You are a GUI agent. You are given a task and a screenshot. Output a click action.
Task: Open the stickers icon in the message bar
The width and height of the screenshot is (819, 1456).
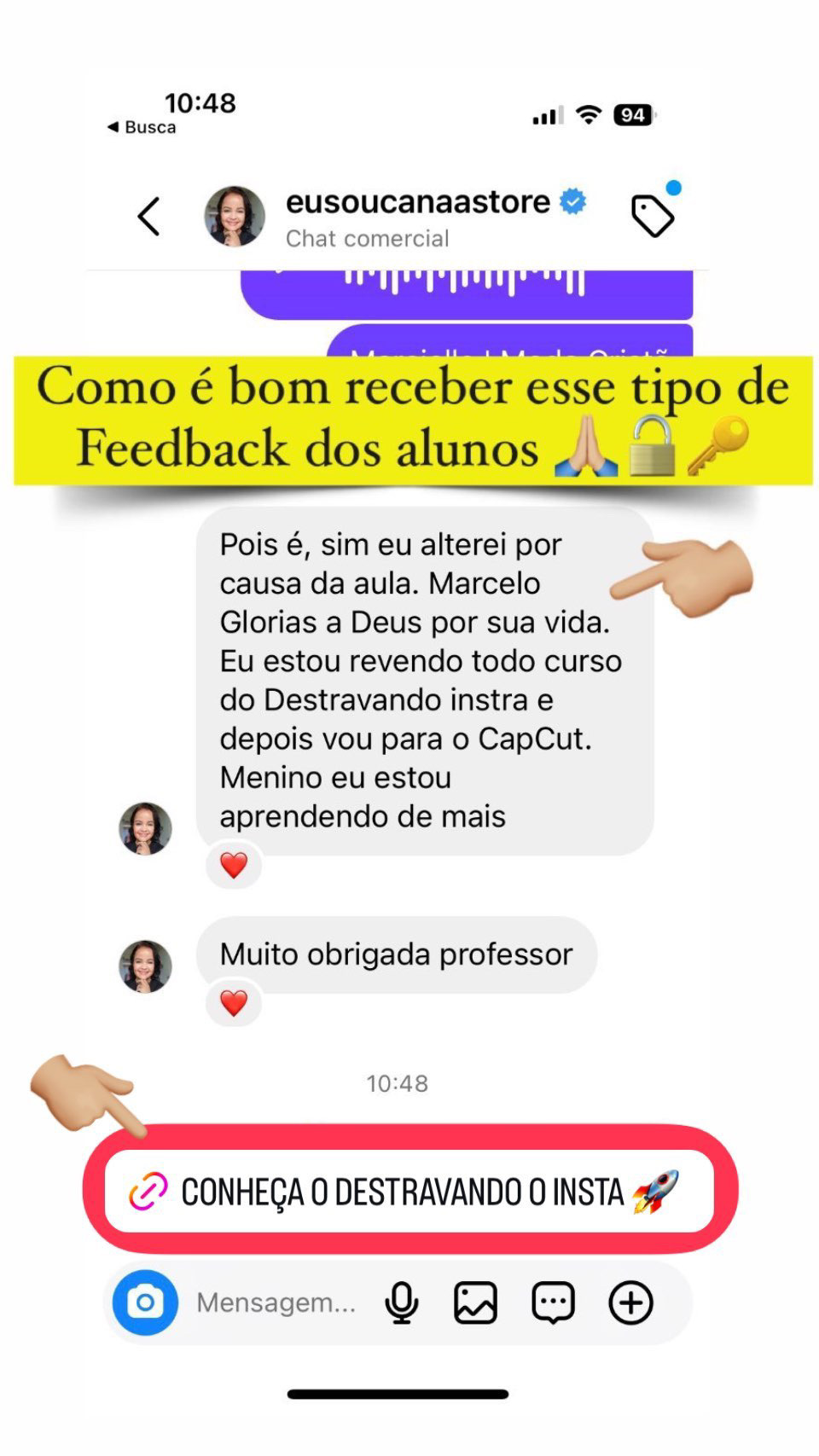point(553,1302)
